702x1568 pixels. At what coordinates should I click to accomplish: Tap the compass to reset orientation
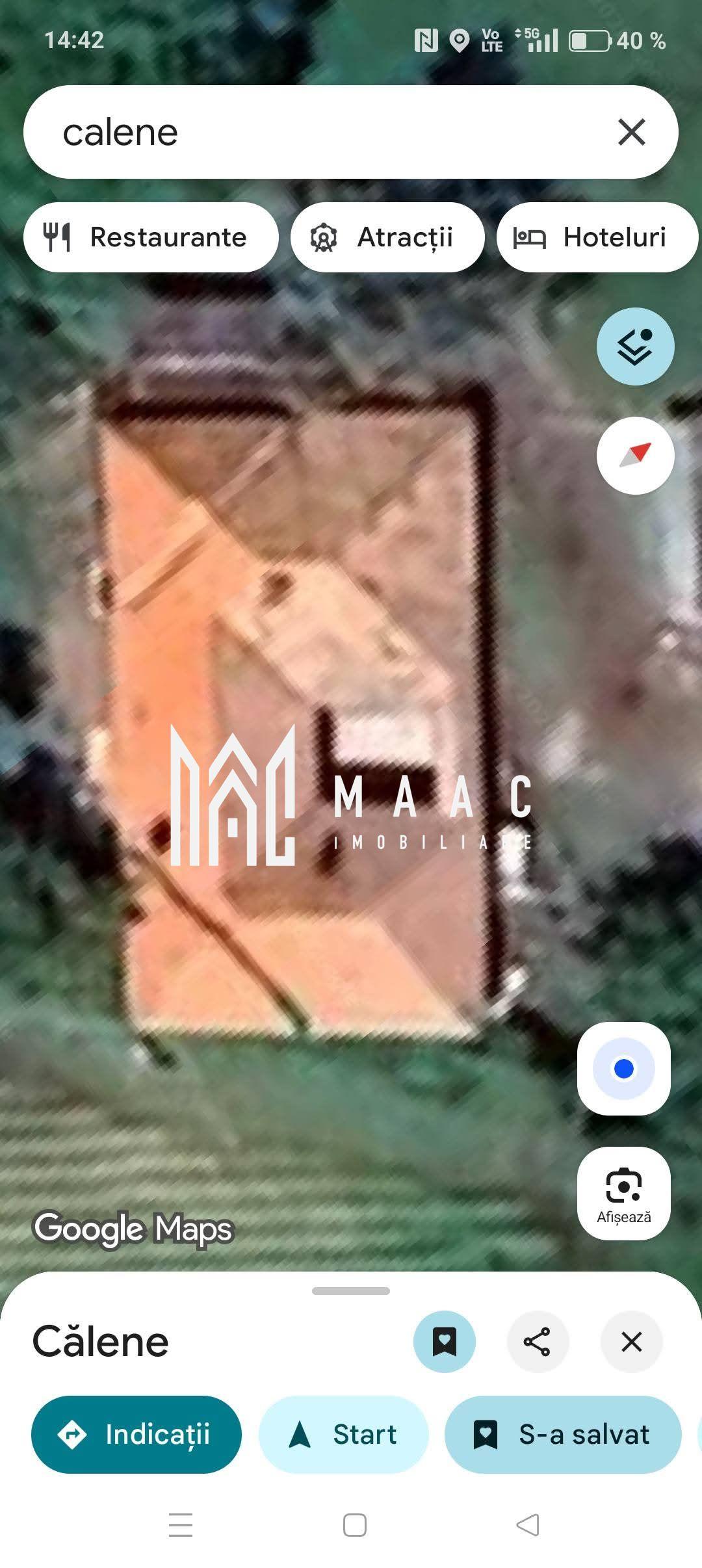coord(635,456)
